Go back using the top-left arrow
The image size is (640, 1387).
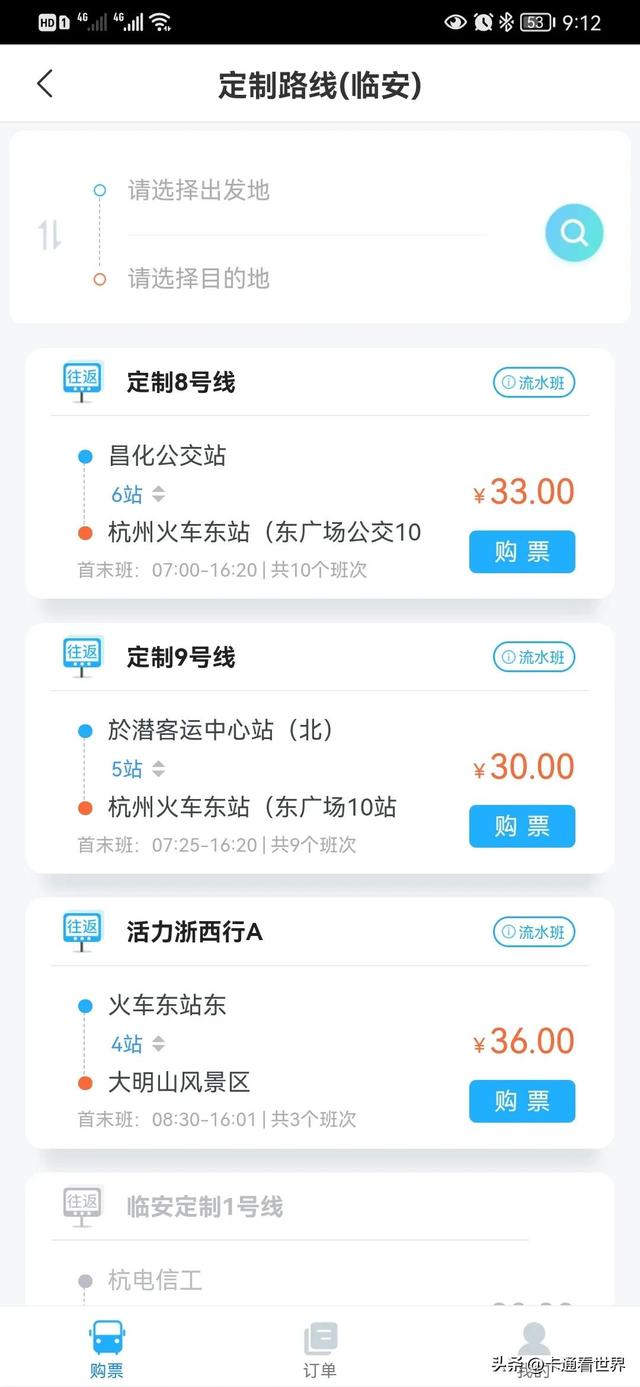coord(45,84)
